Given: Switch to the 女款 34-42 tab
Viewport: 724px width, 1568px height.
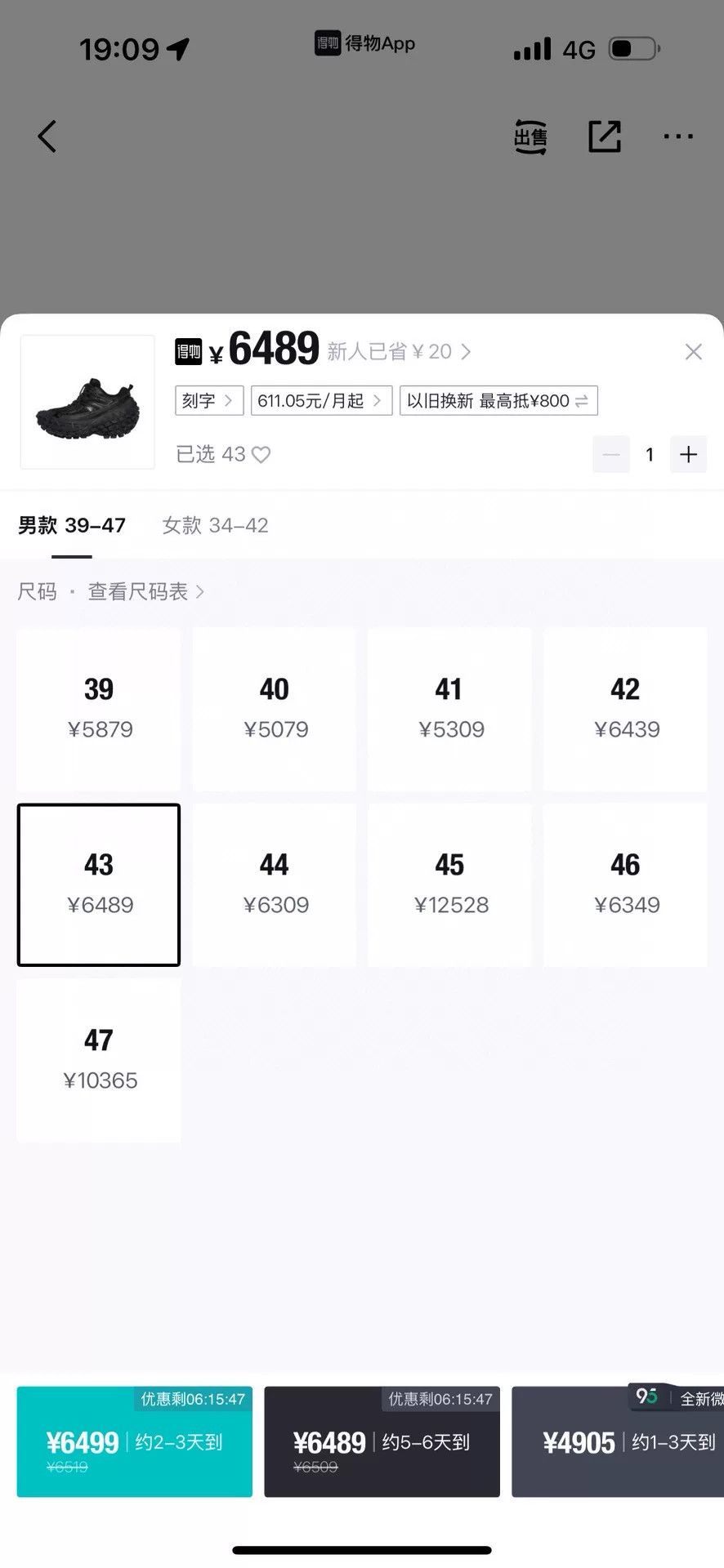Looking at the screenshot, I should tap(215, 525).
